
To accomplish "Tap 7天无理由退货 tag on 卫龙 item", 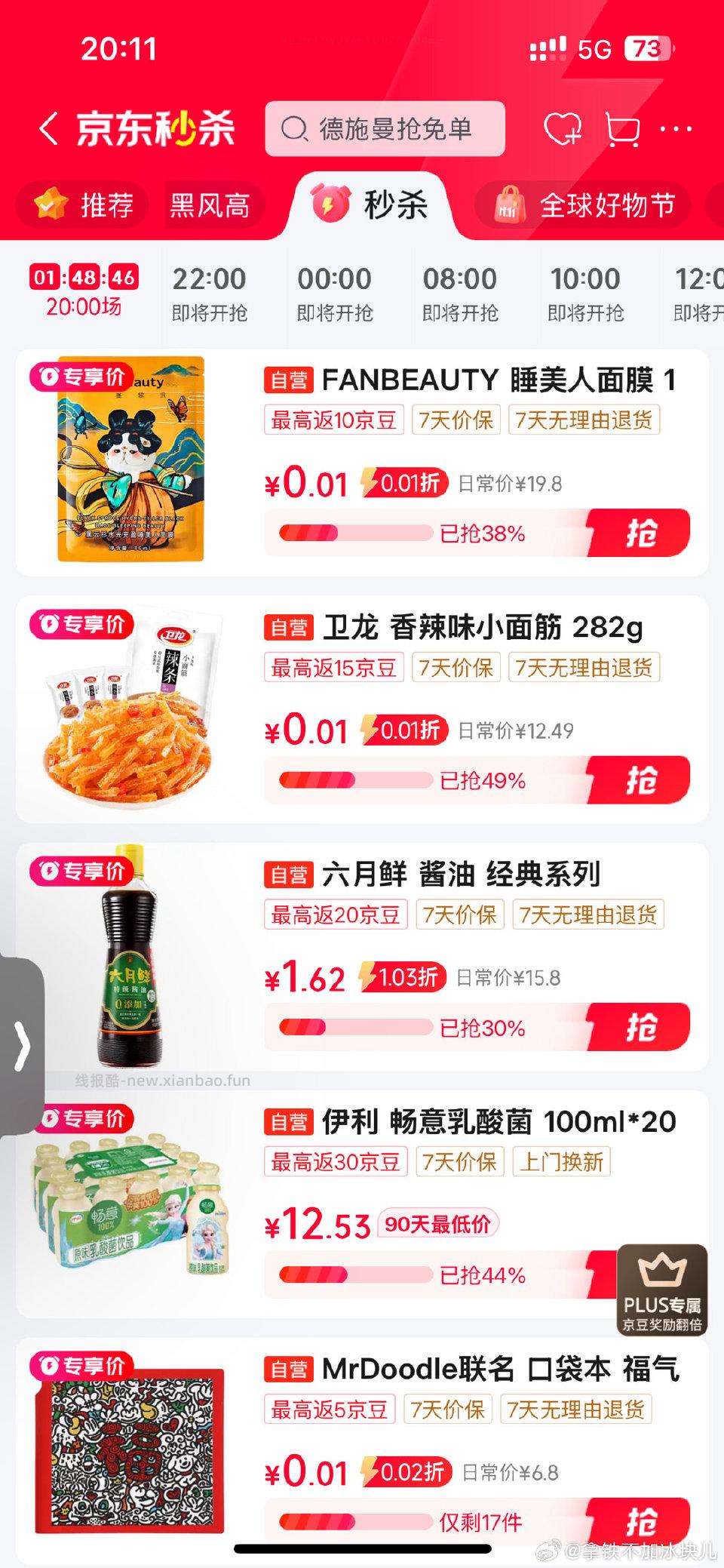I will pos(585,667).
